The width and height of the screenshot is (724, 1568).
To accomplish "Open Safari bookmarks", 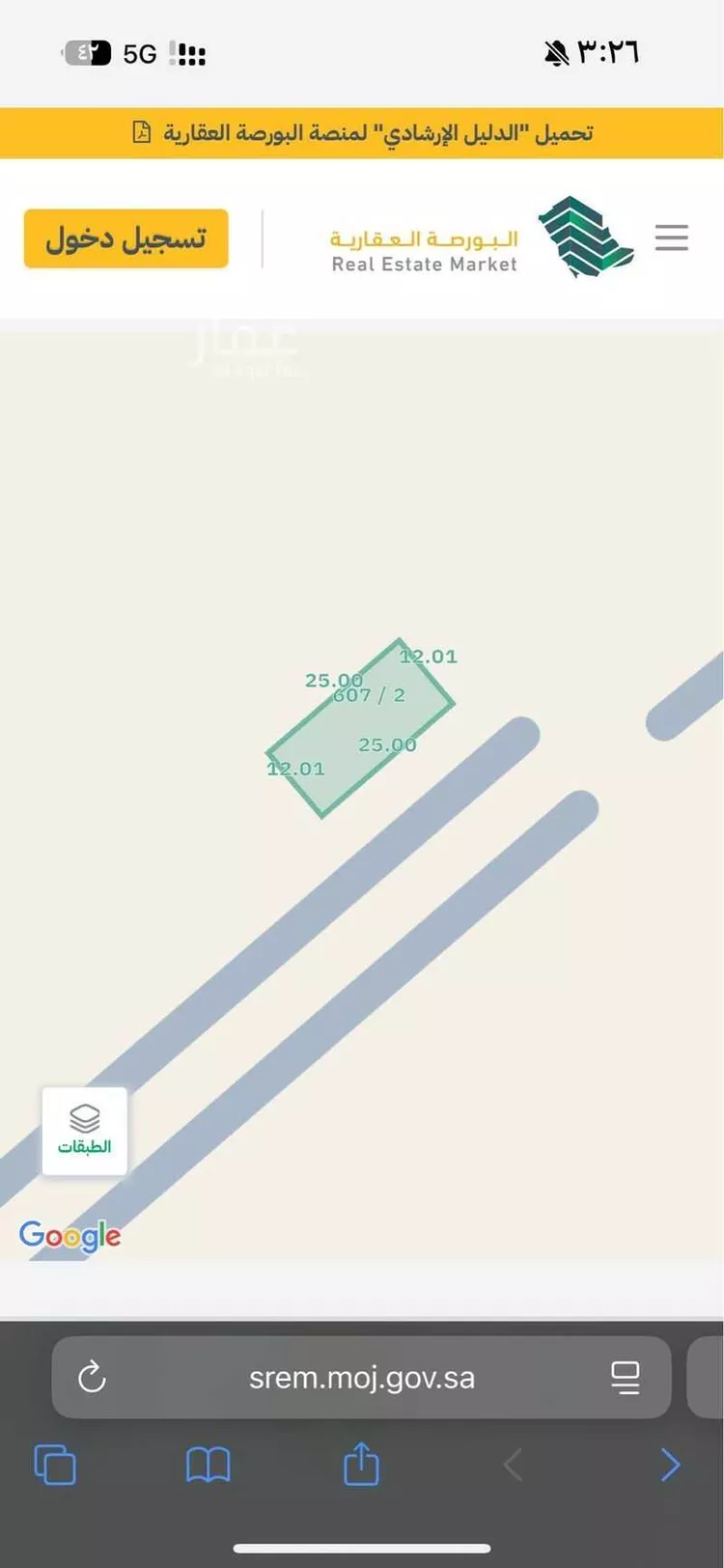I will [x=208, y=1465].
